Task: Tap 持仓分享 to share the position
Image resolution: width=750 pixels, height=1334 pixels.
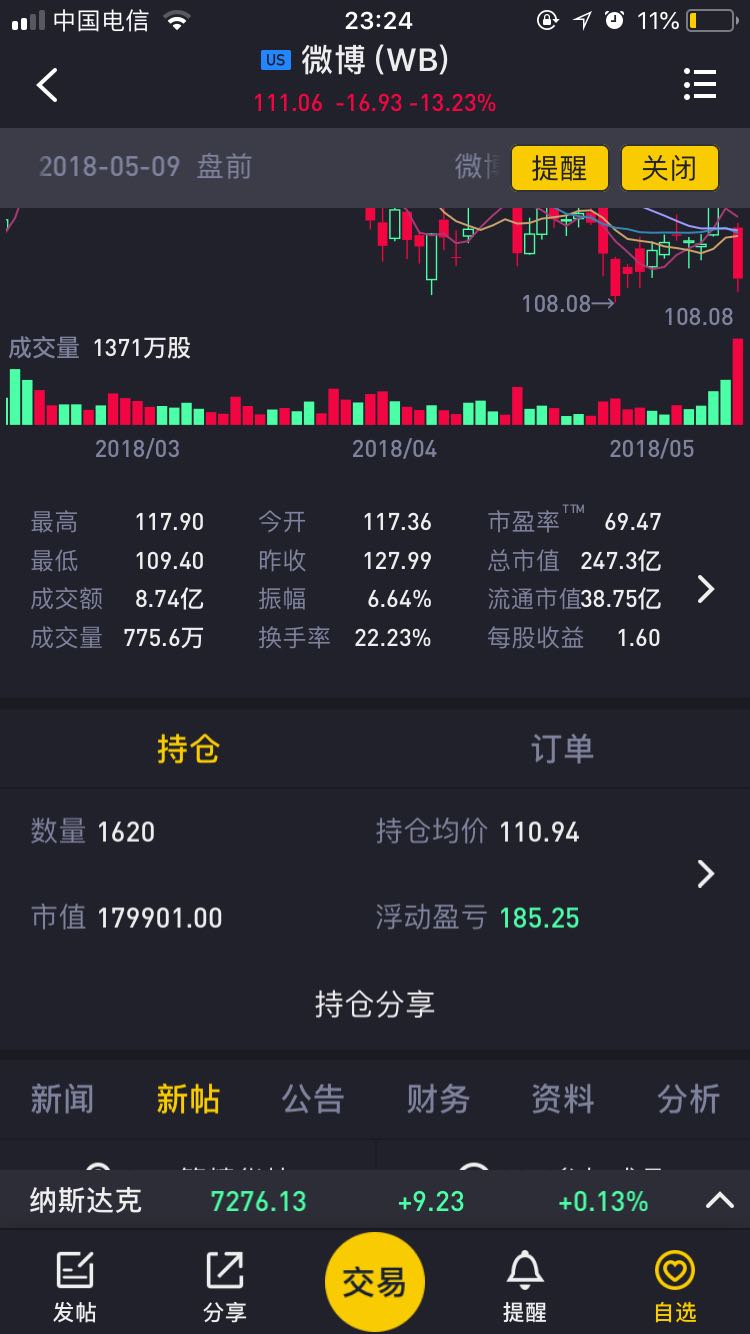Action: point(375,1004)
